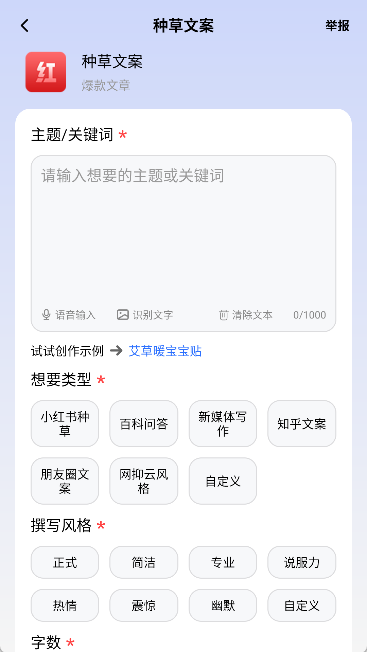Choose the 朋友圈文案 type
The image size is (367, 652).
point(65,481)
